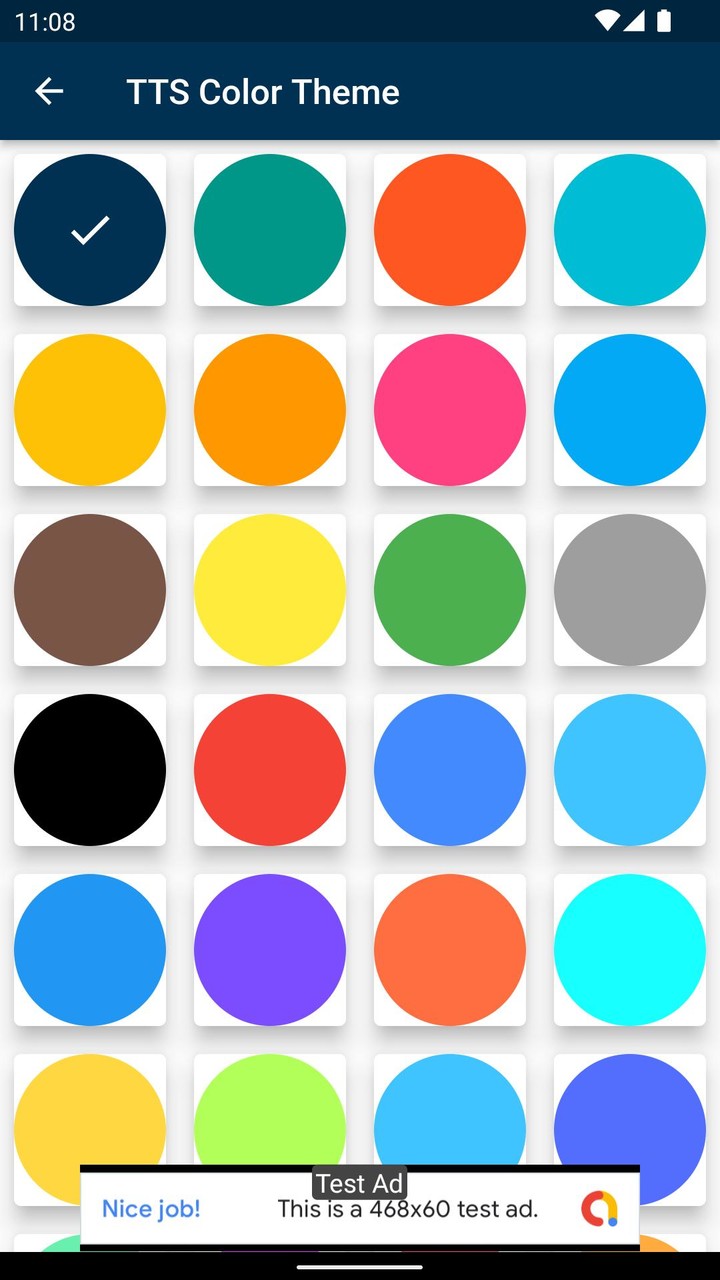Select the red color swatch
Image resolution: width=720 pixels, height=1280 pixels.
(270, 770)
